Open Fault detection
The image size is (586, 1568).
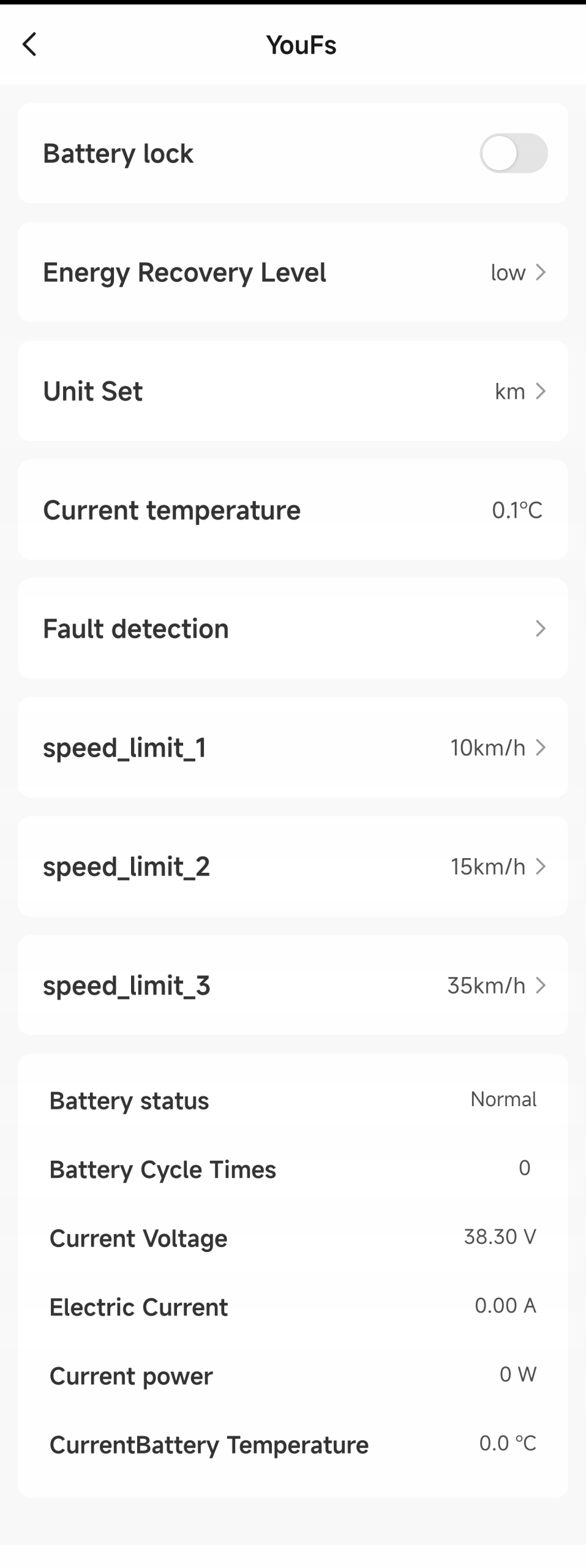pos(293,628)
